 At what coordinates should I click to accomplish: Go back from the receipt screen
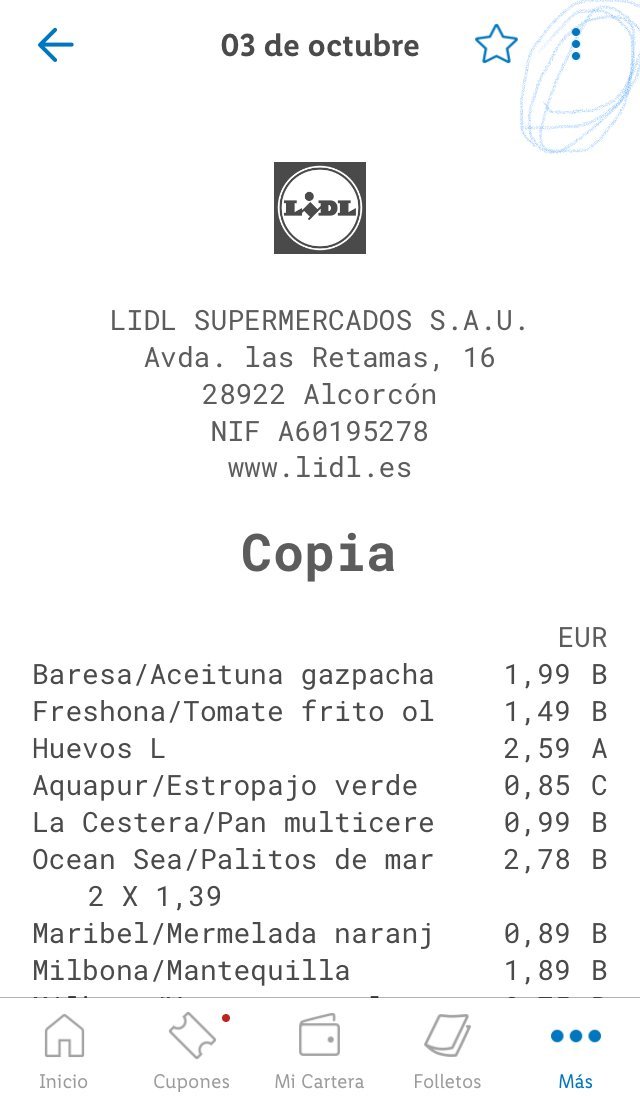pyautogui.click(x=56, y=45)
